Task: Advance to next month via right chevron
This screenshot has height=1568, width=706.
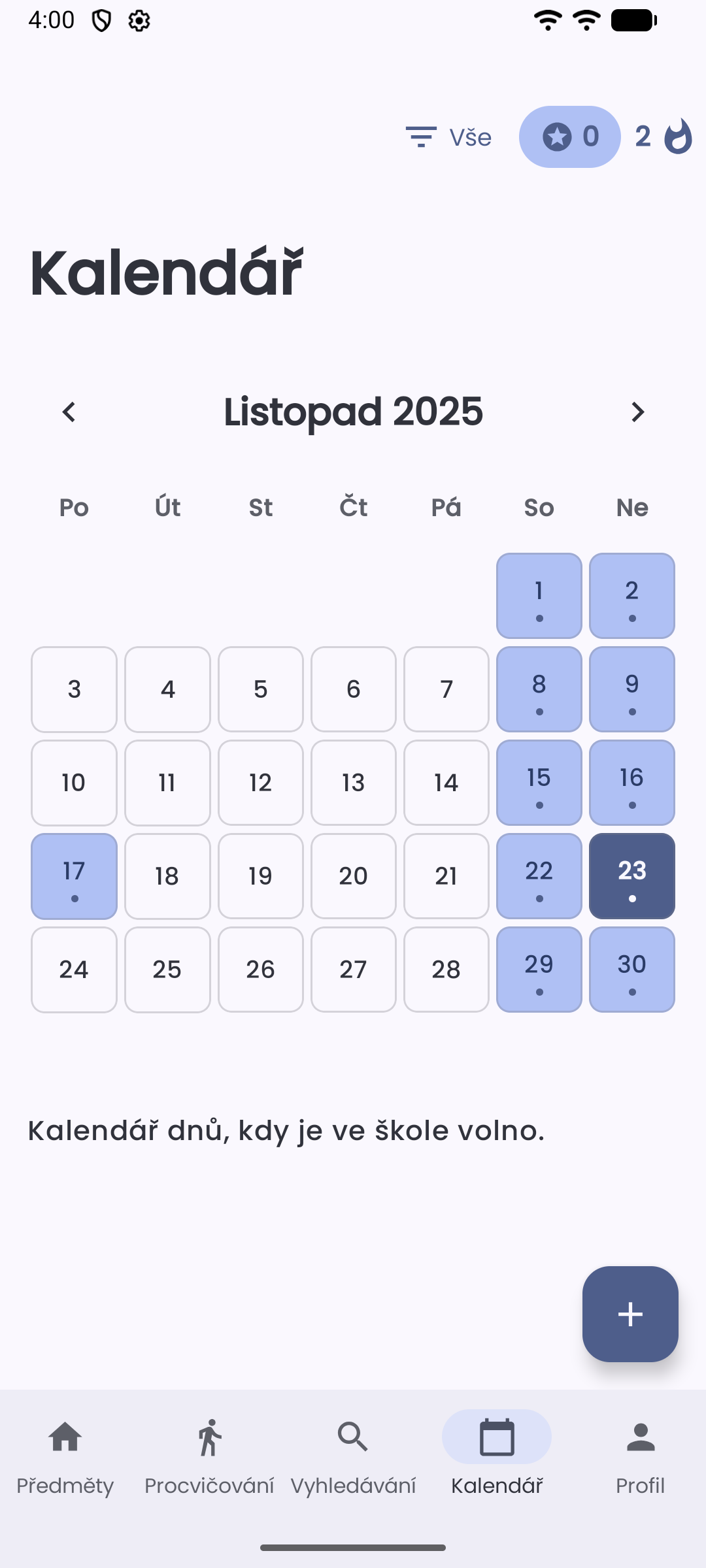Action: [x=637, y=412]
